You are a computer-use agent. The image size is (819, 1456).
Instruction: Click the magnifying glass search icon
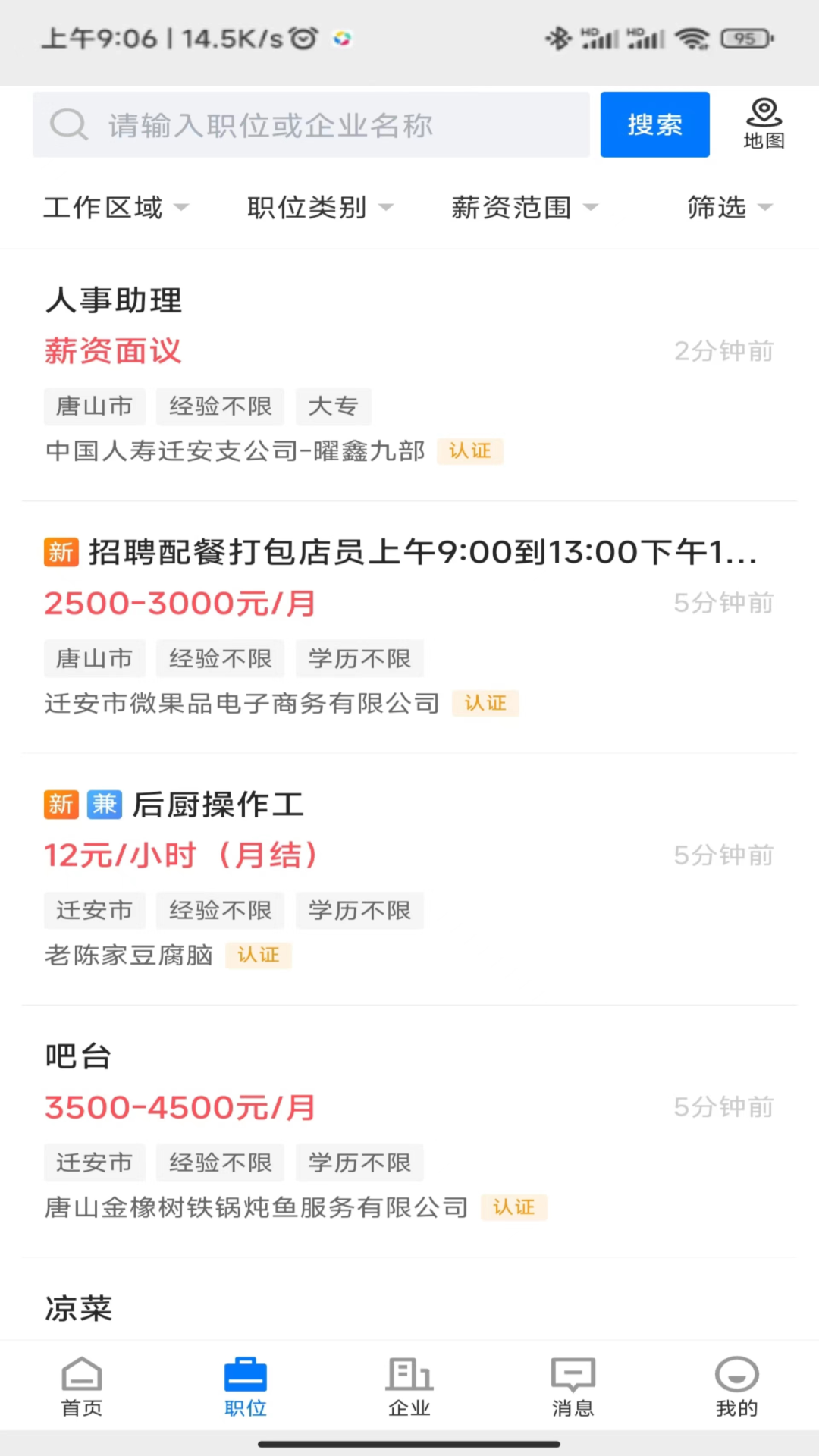pos(69,124)
